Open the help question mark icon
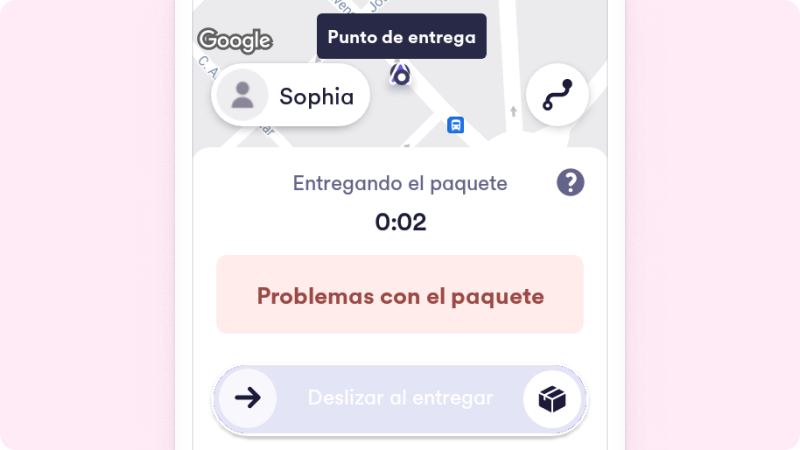 (570, 183)
